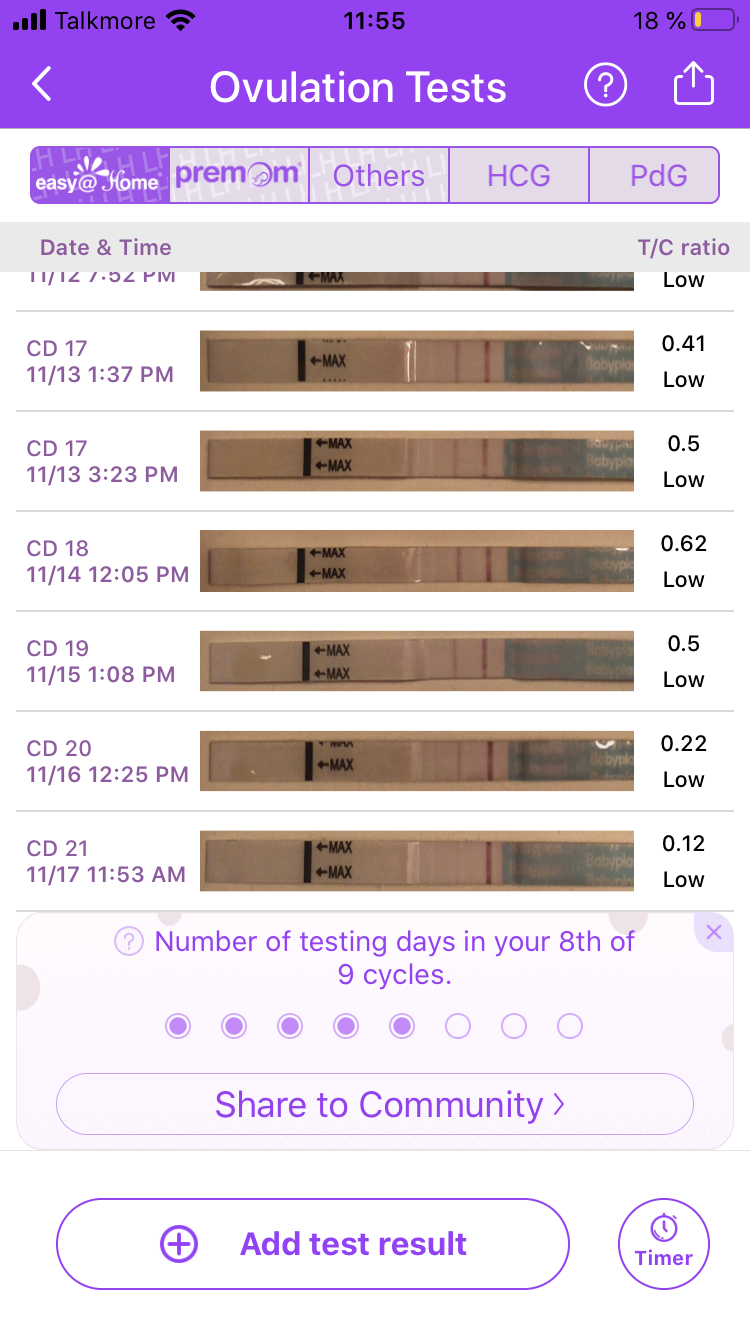Dismiss the testing days card
This screenshot has width=750, height=1334.
pyautogui.click(x=713, y=932)
